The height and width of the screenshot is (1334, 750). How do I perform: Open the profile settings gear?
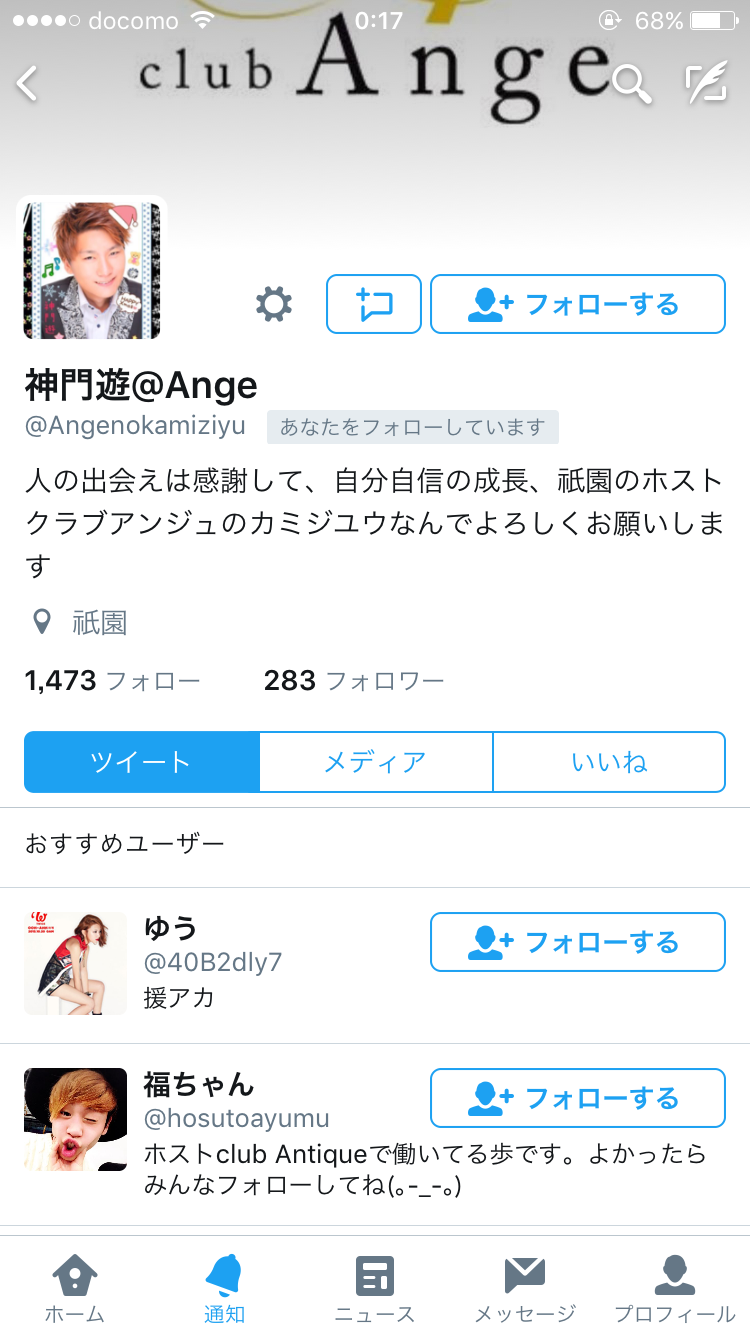(274, 304)
